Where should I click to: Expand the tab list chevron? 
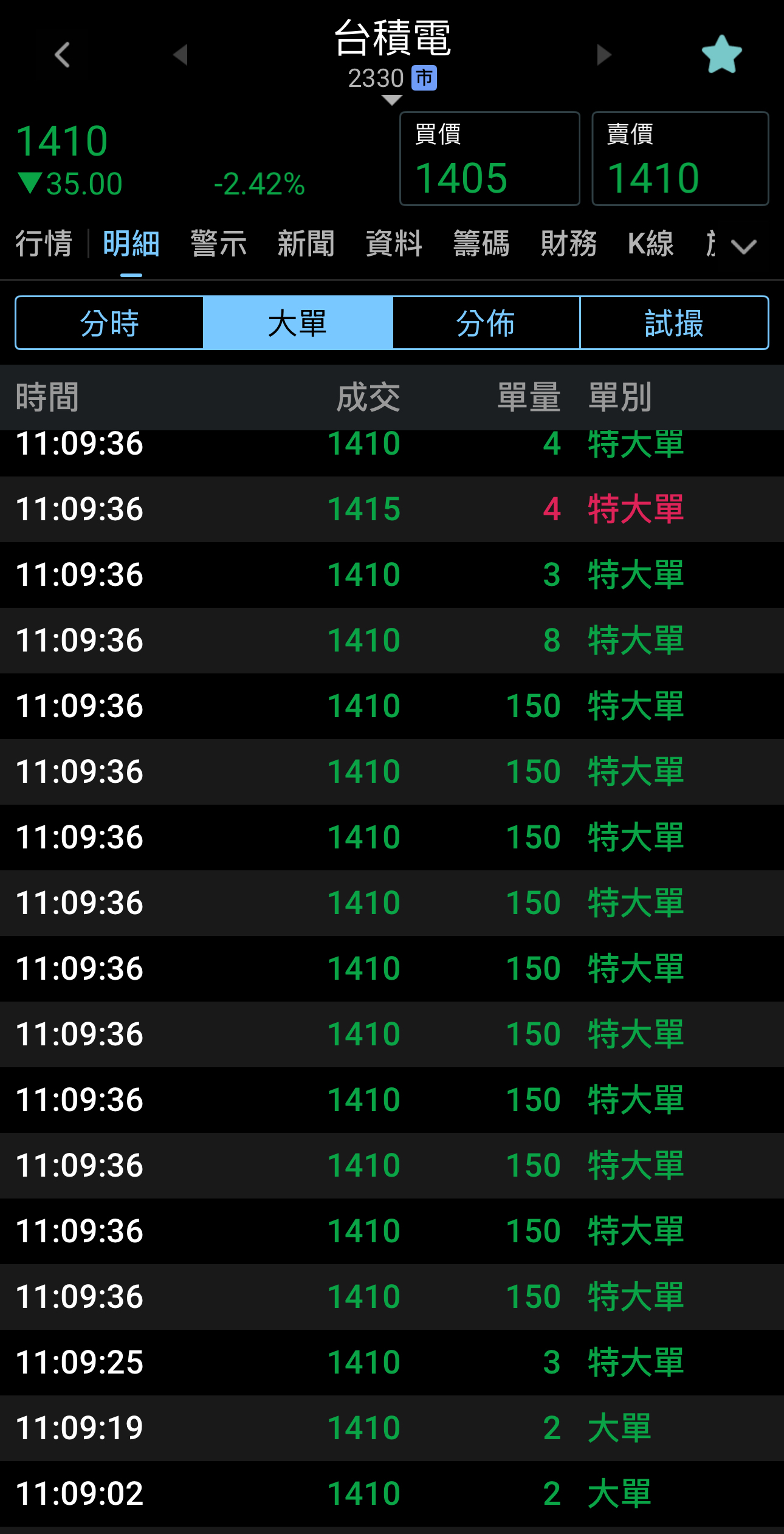pos(743,247)
